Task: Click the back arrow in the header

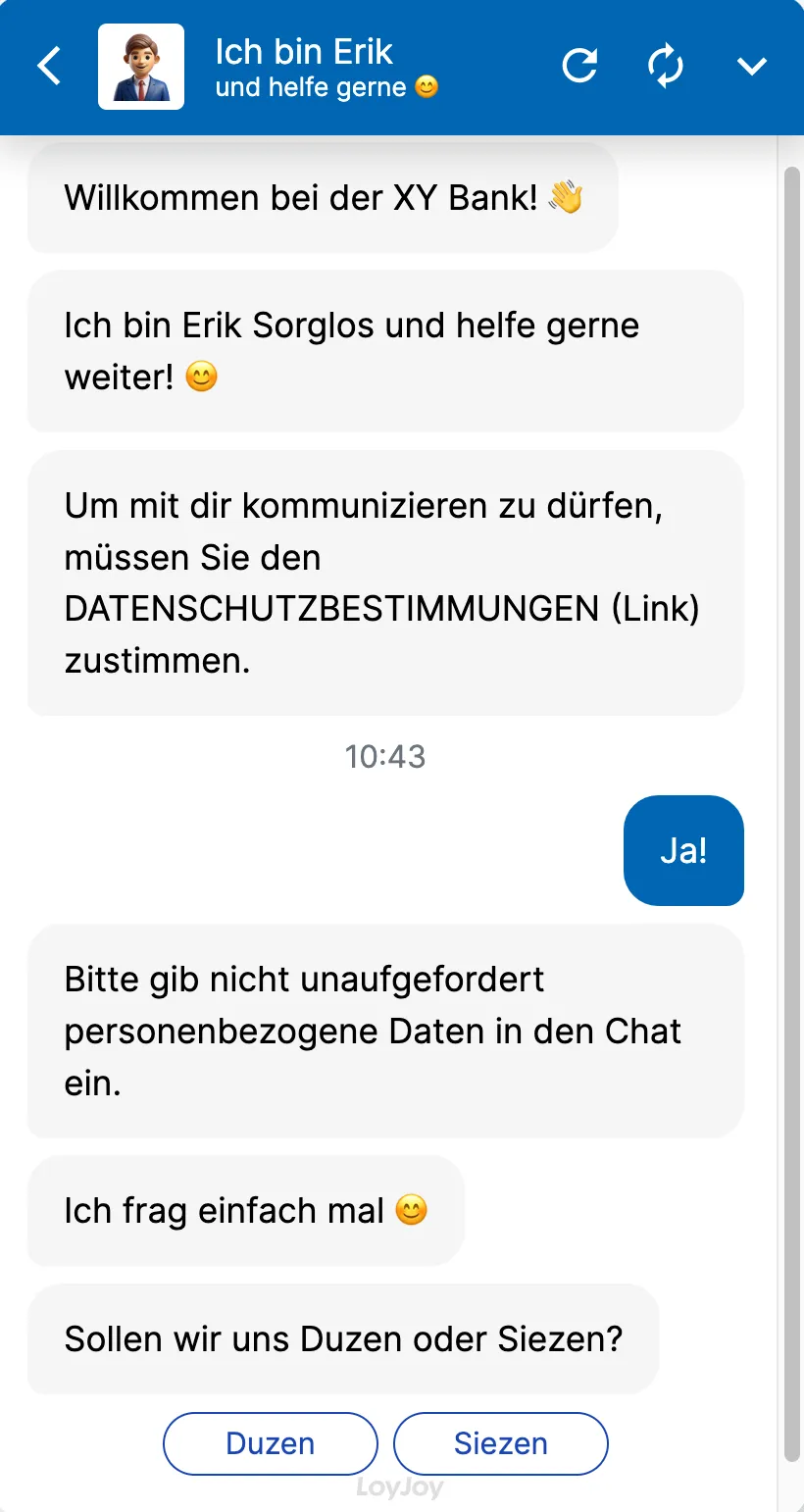Action: tap(49, 66)
